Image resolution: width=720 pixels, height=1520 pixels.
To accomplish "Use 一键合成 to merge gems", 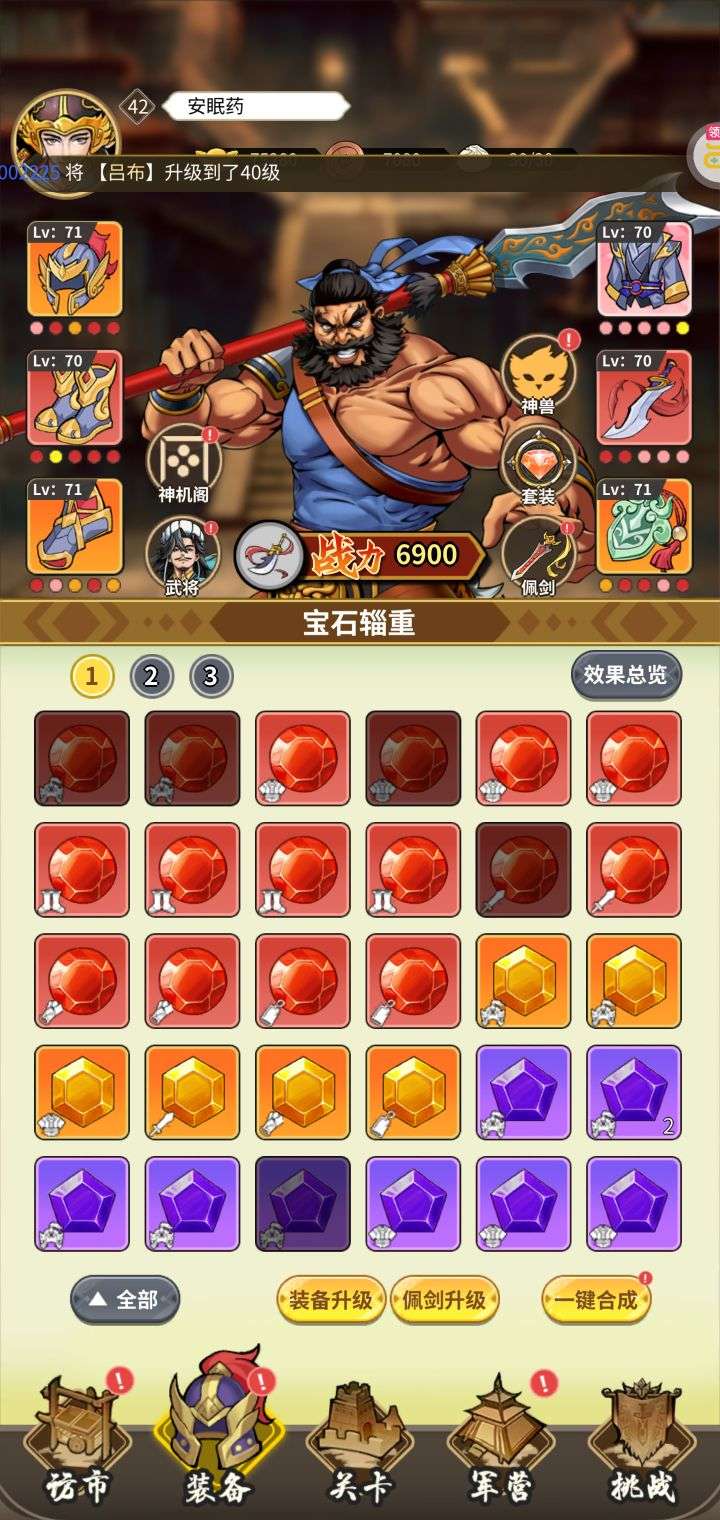I will point(596,1300).
